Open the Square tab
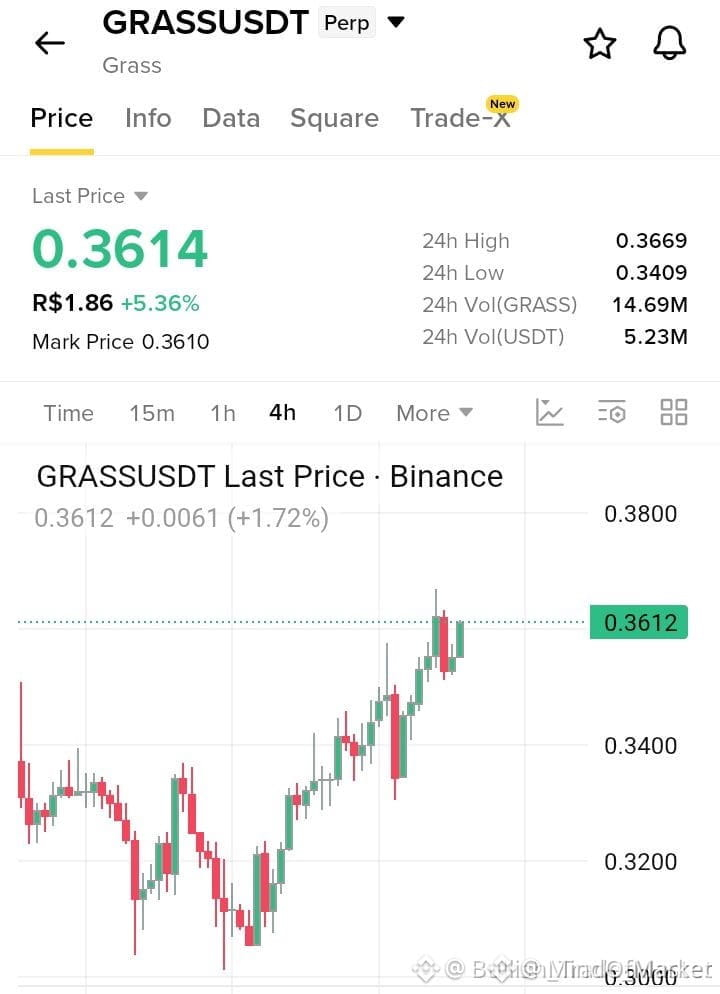720x994 pixels. [334, 118]
